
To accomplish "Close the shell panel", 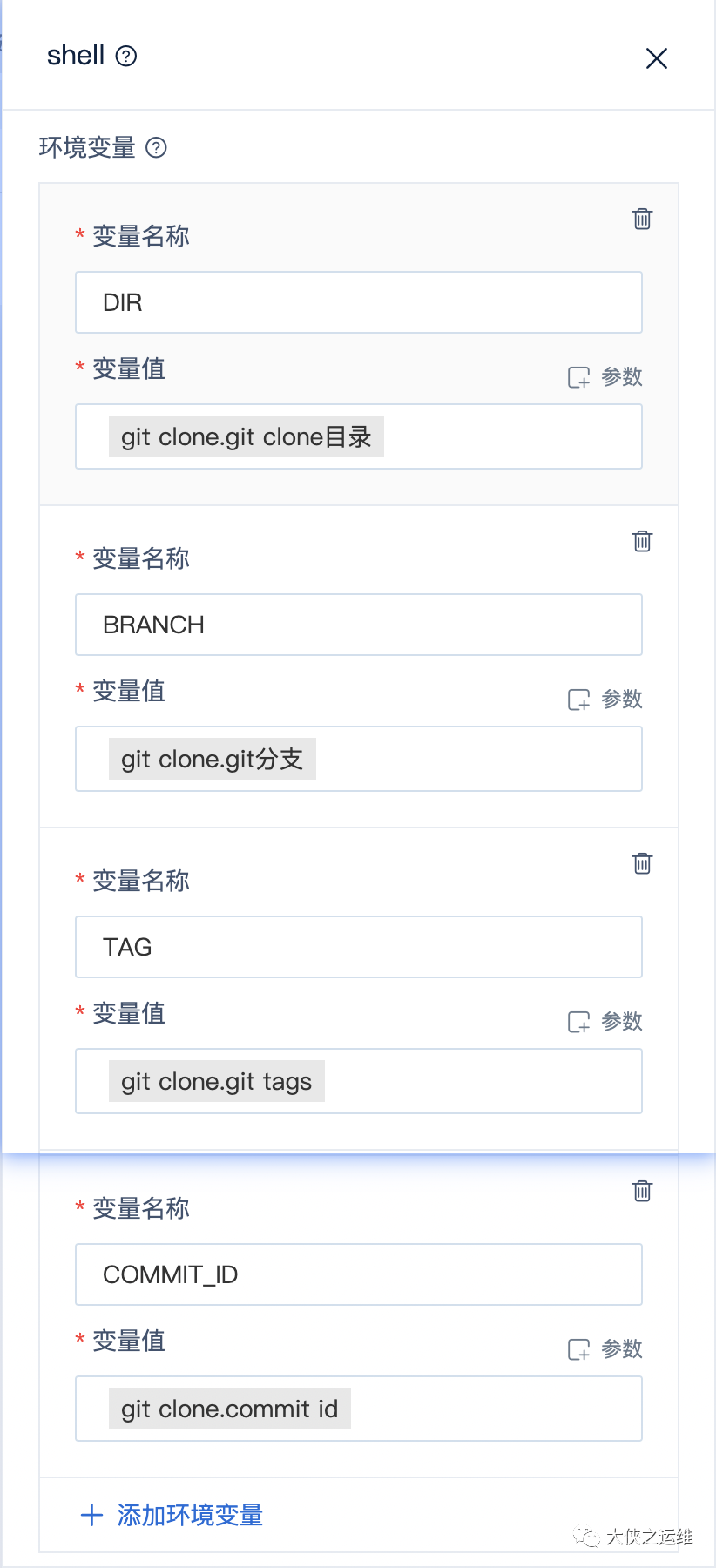I will (656, 58).
